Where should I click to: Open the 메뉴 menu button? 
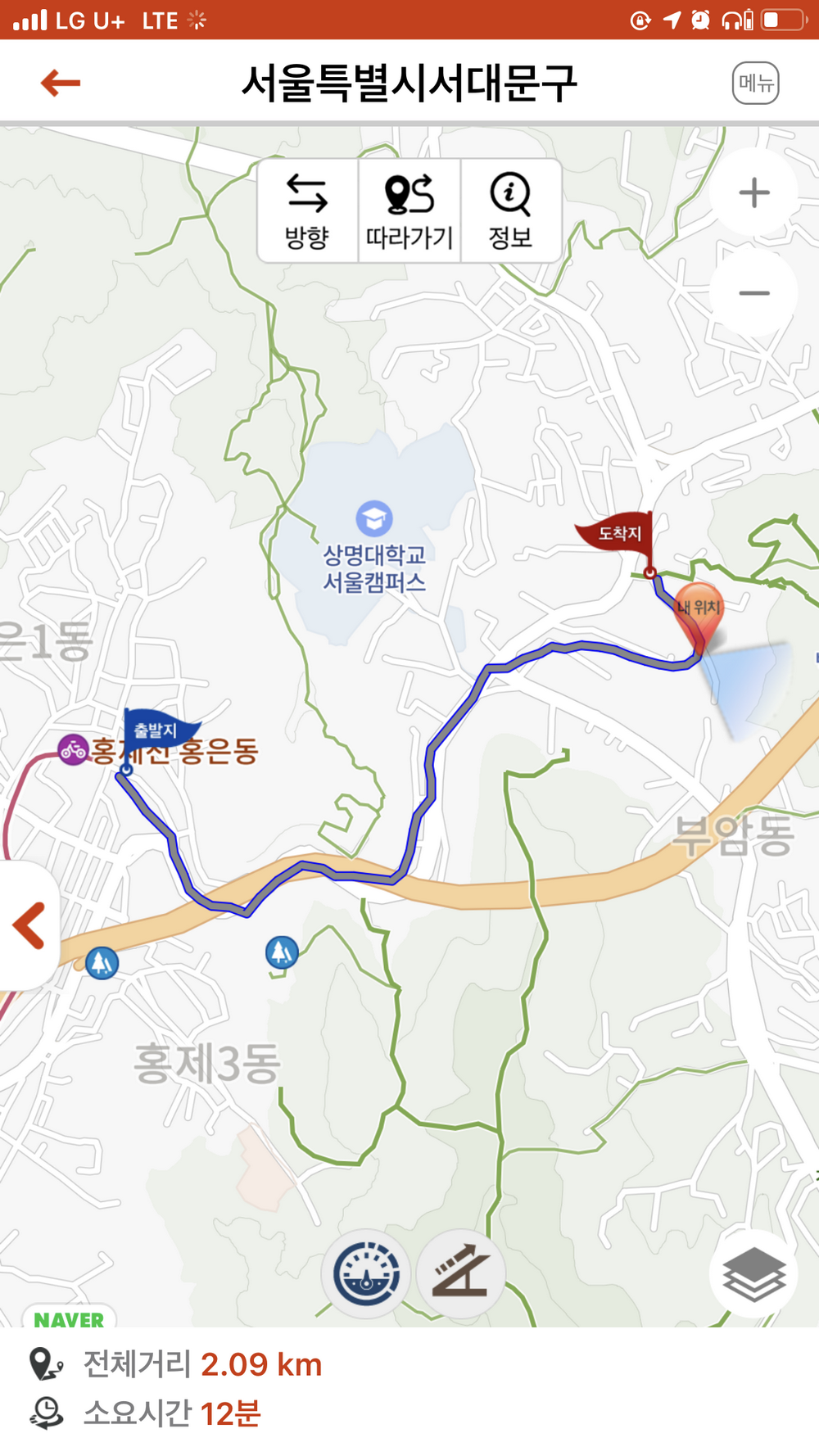point(755,83)
